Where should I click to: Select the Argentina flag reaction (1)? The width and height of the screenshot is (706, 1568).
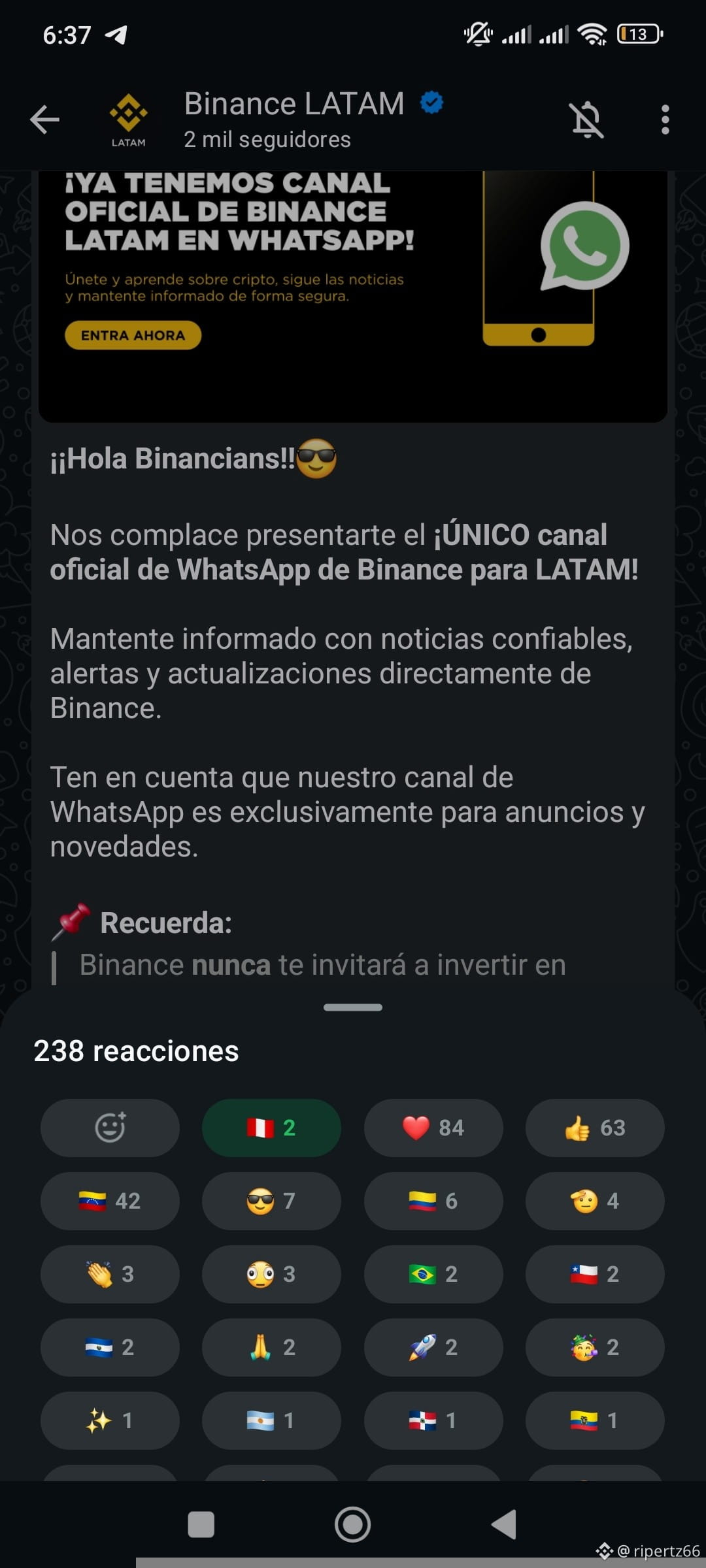(271, 1420)
